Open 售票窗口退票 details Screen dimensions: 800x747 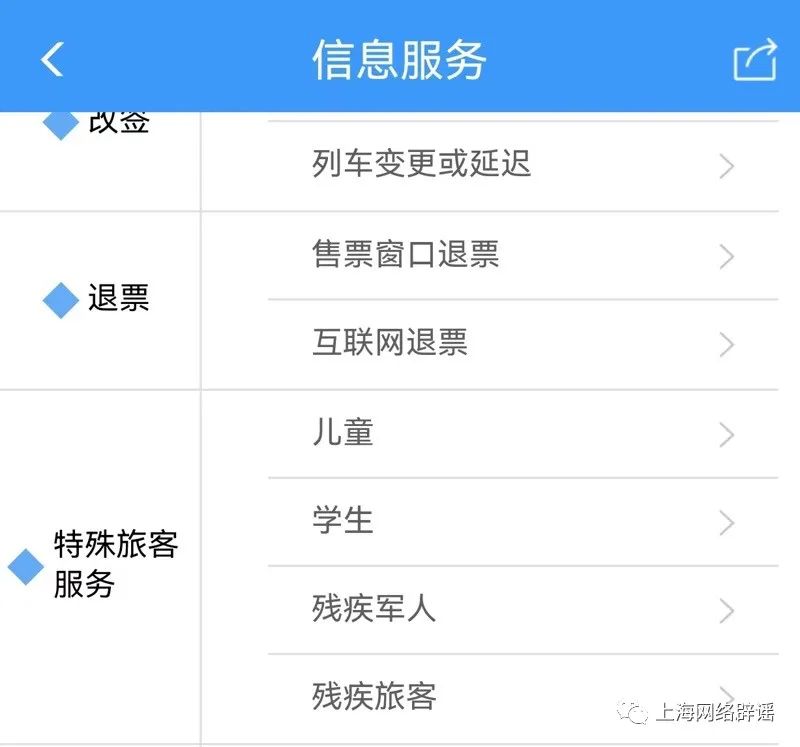(x=522, y=255)
